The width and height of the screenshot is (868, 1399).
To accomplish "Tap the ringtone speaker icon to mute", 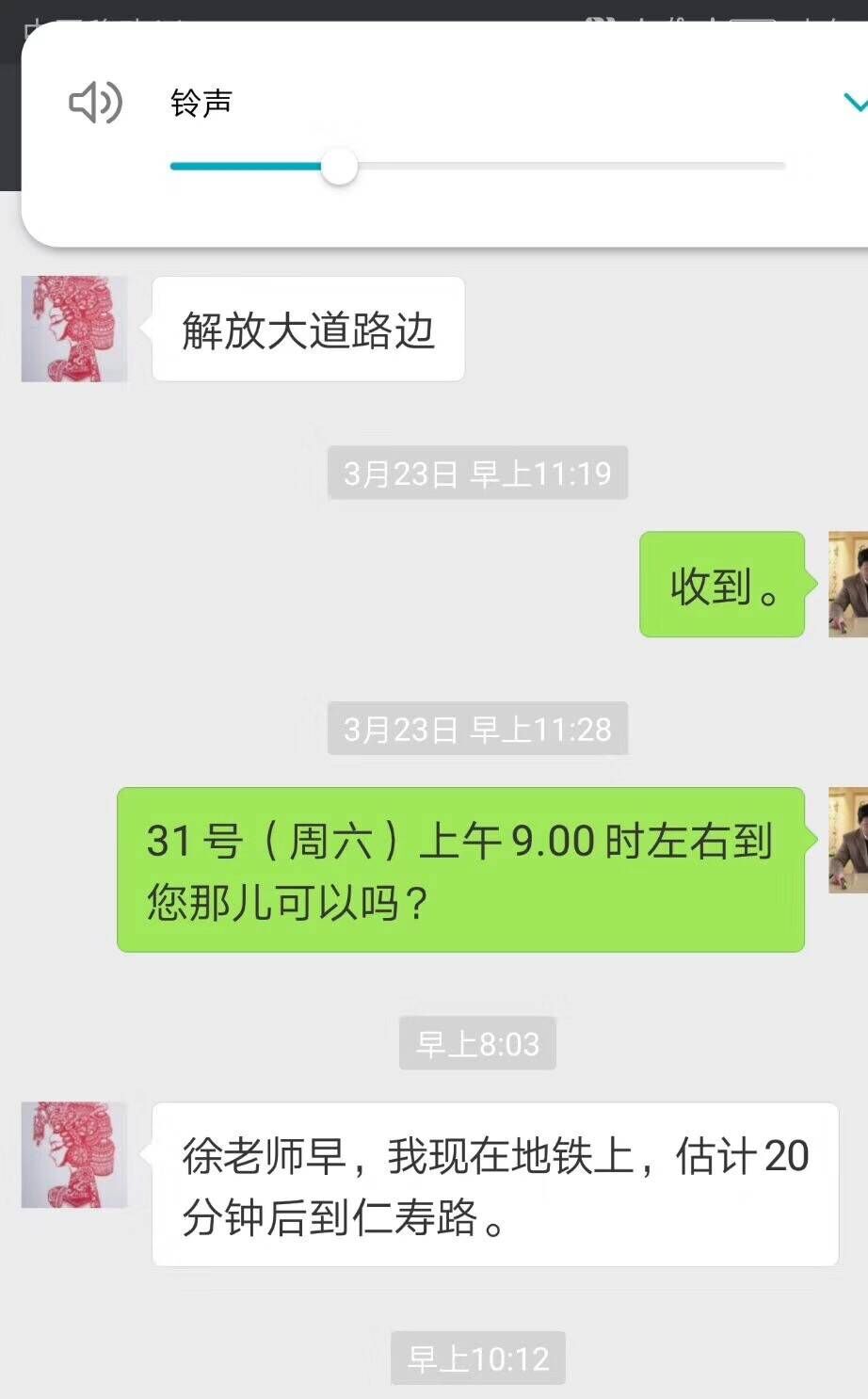I will tap(95, 103).
